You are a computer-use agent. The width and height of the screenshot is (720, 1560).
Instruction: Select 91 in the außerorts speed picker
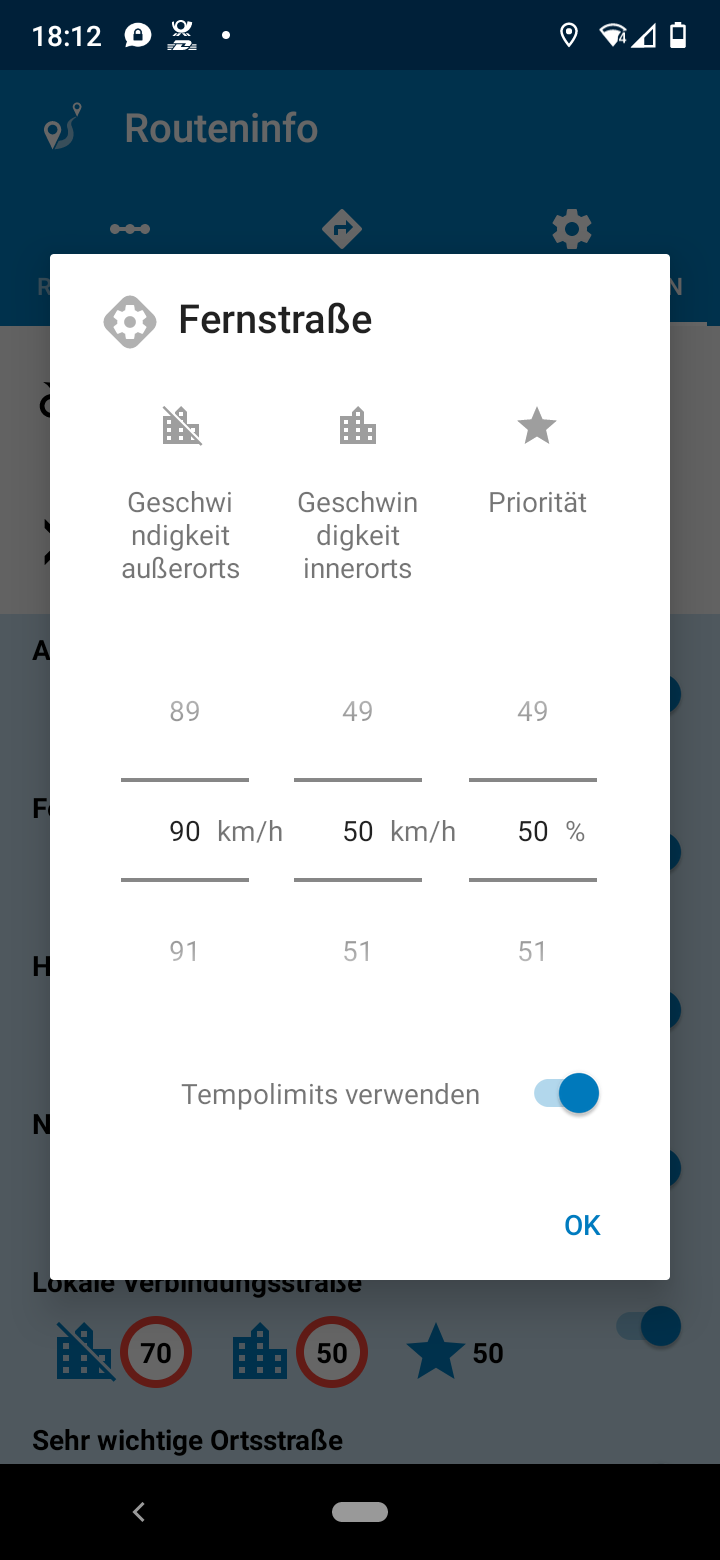[185, 951]
